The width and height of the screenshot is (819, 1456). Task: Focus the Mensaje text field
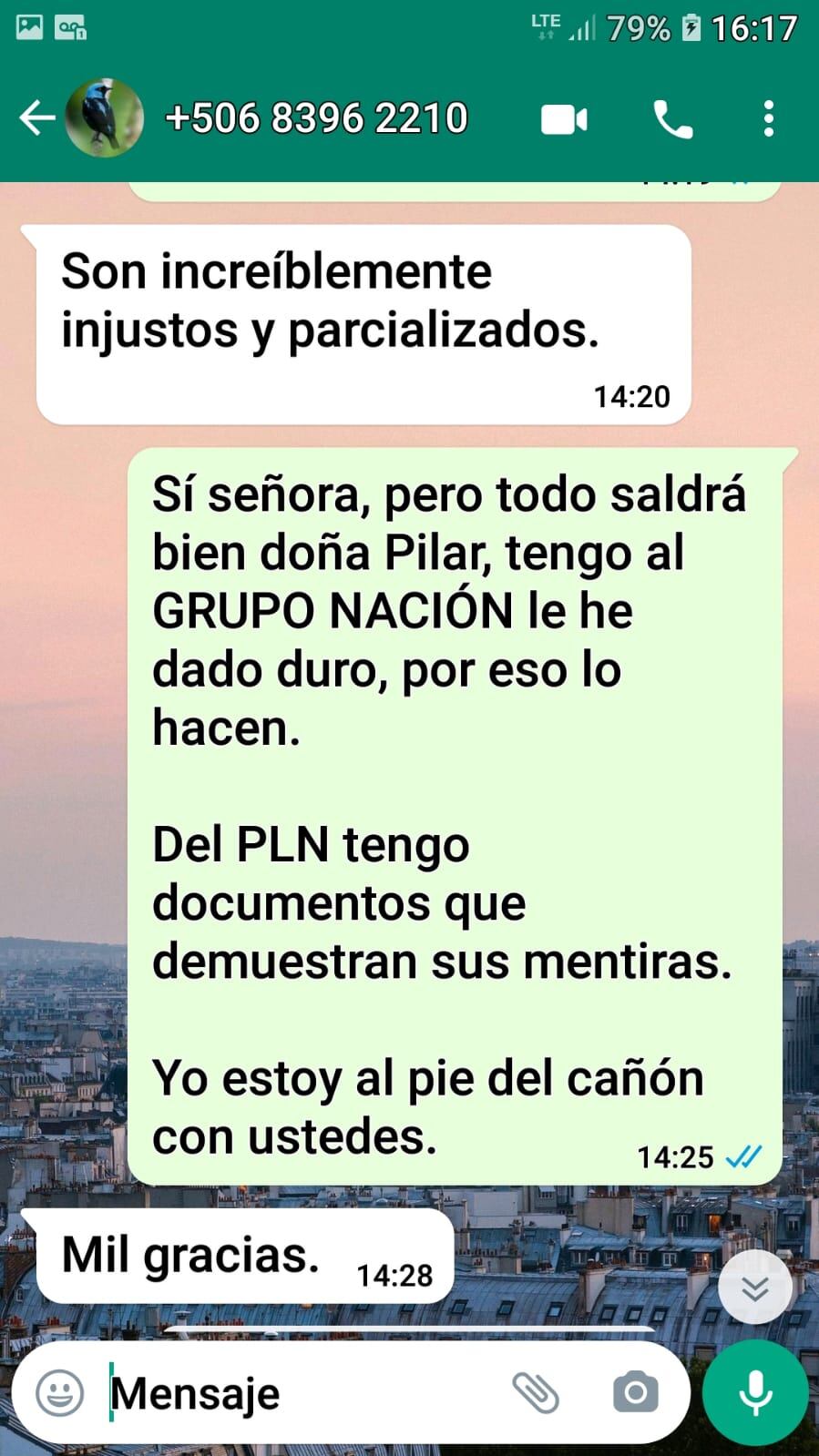tap(301, 1392)
